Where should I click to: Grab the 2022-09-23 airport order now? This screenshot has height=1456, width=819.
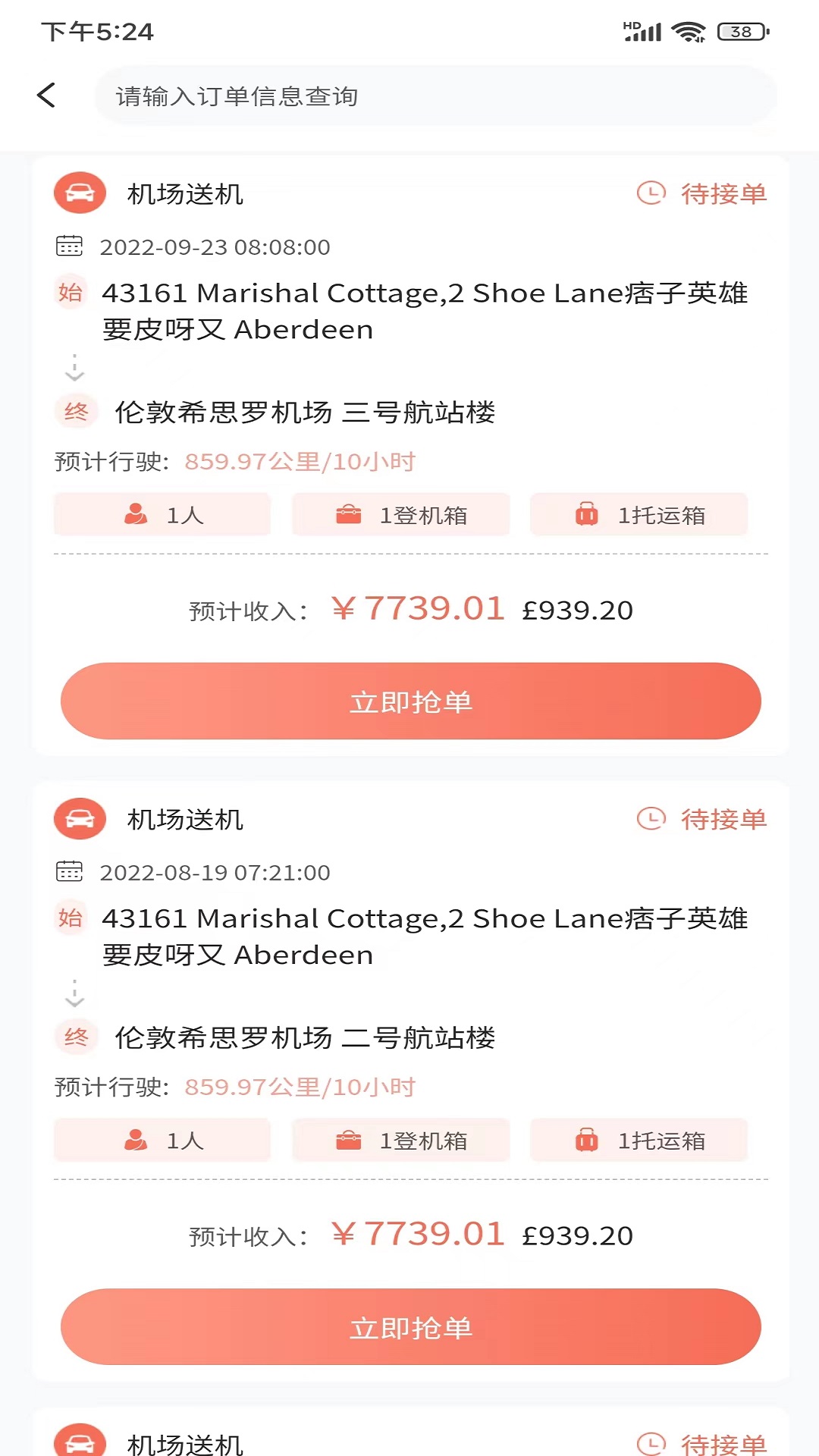click(410, 701)
